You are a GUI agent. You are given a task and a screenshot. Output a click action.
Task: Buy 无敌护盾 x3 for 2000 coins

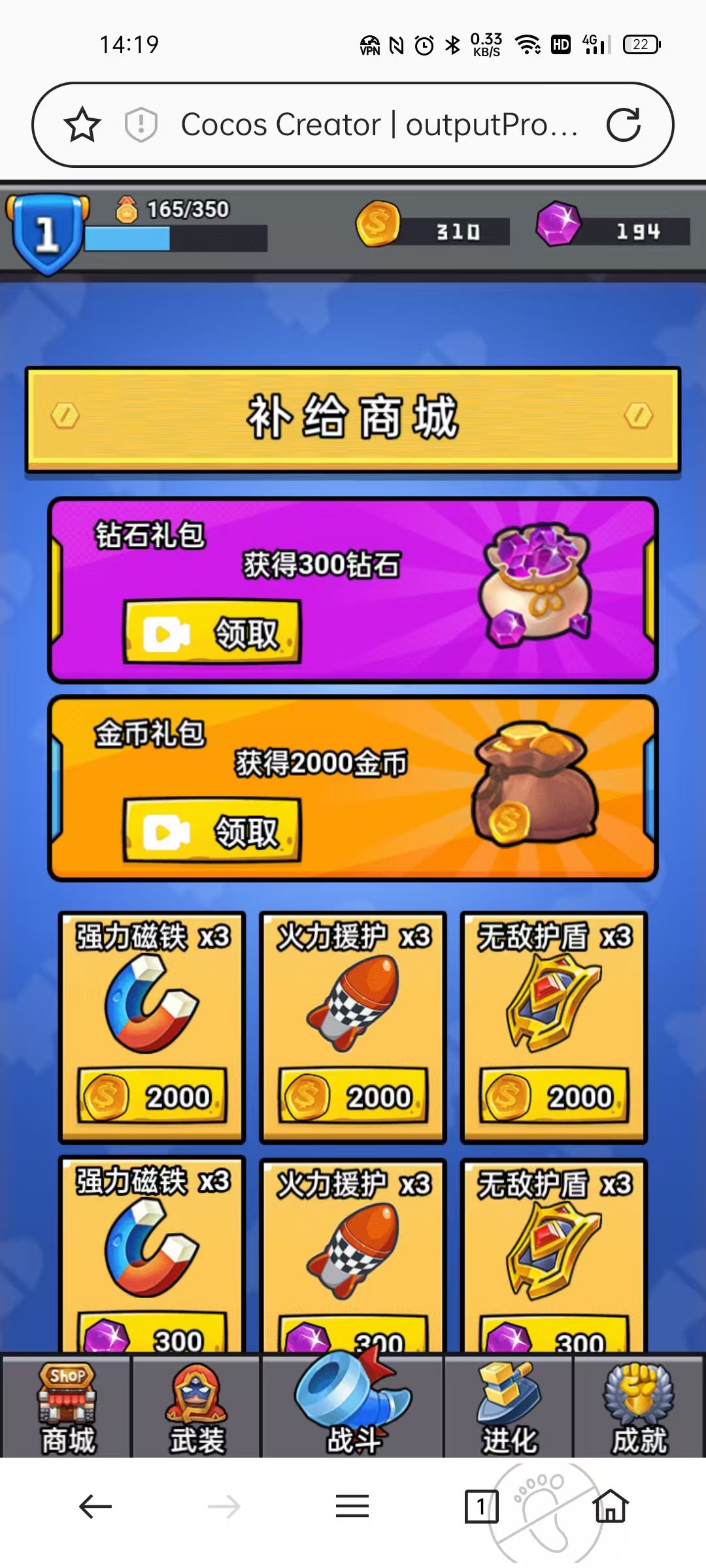coord(554,1096)
